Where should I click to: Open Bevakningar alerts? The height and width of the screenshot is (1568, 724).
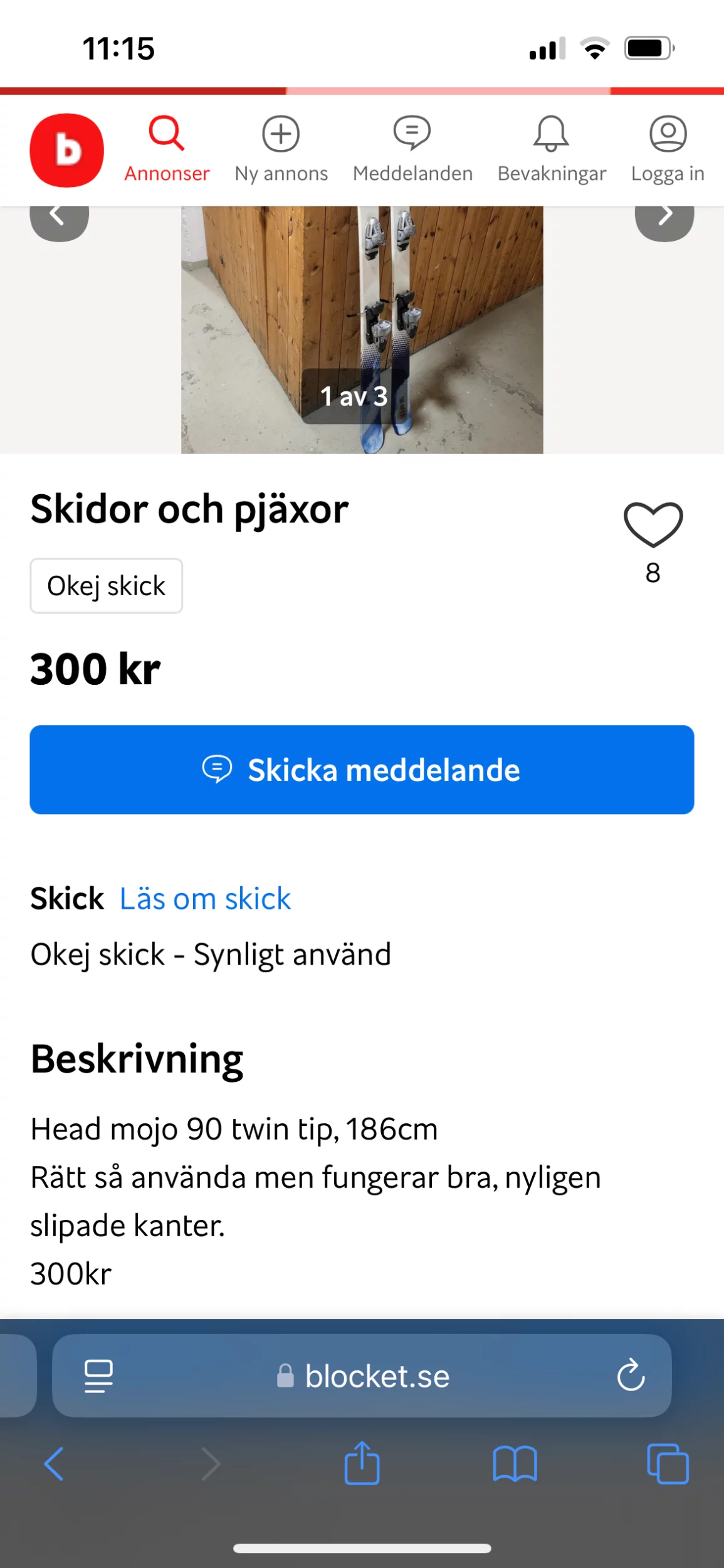(552, 149)
